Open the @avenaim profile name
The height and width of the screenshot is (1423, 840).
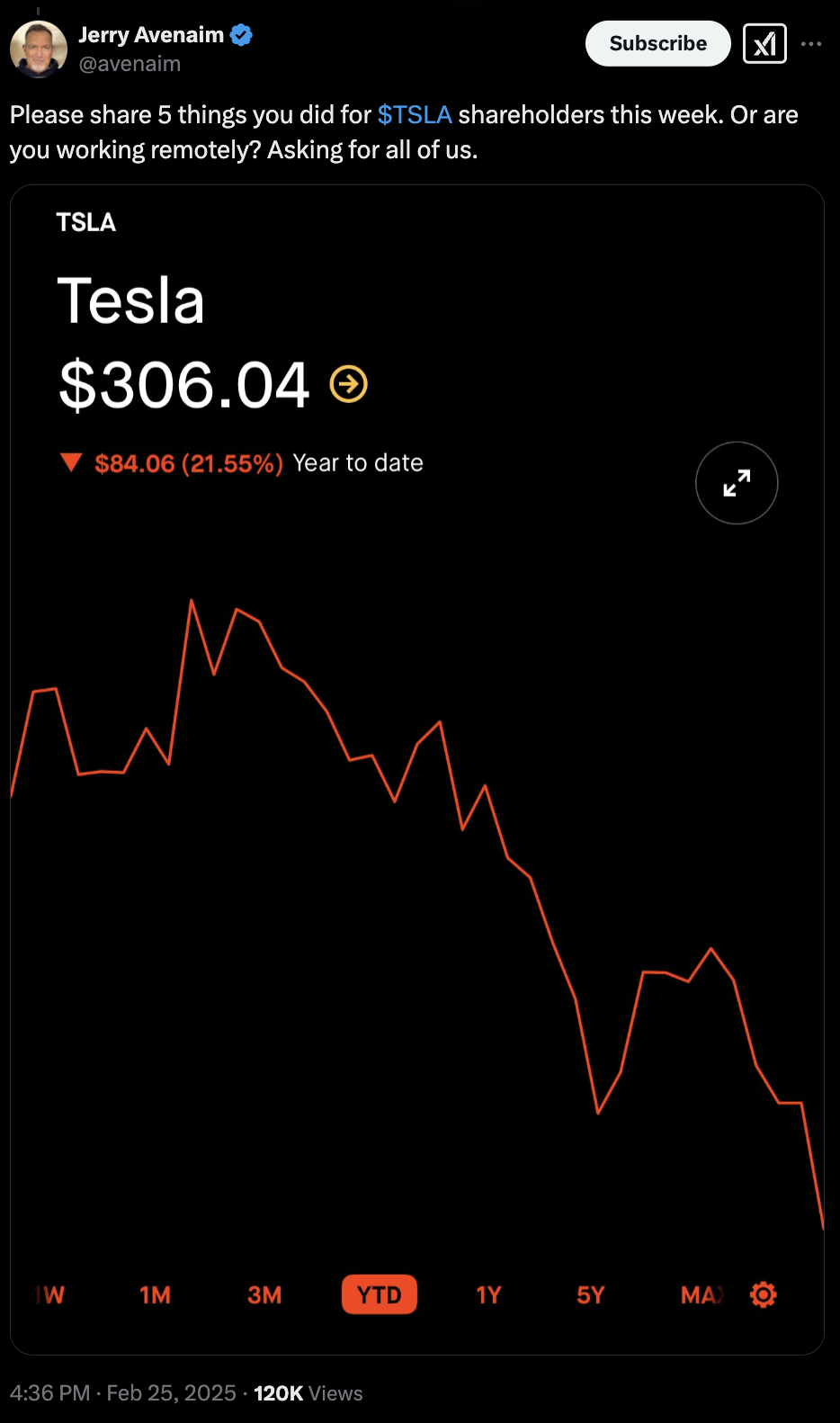[x=130, y=64]
